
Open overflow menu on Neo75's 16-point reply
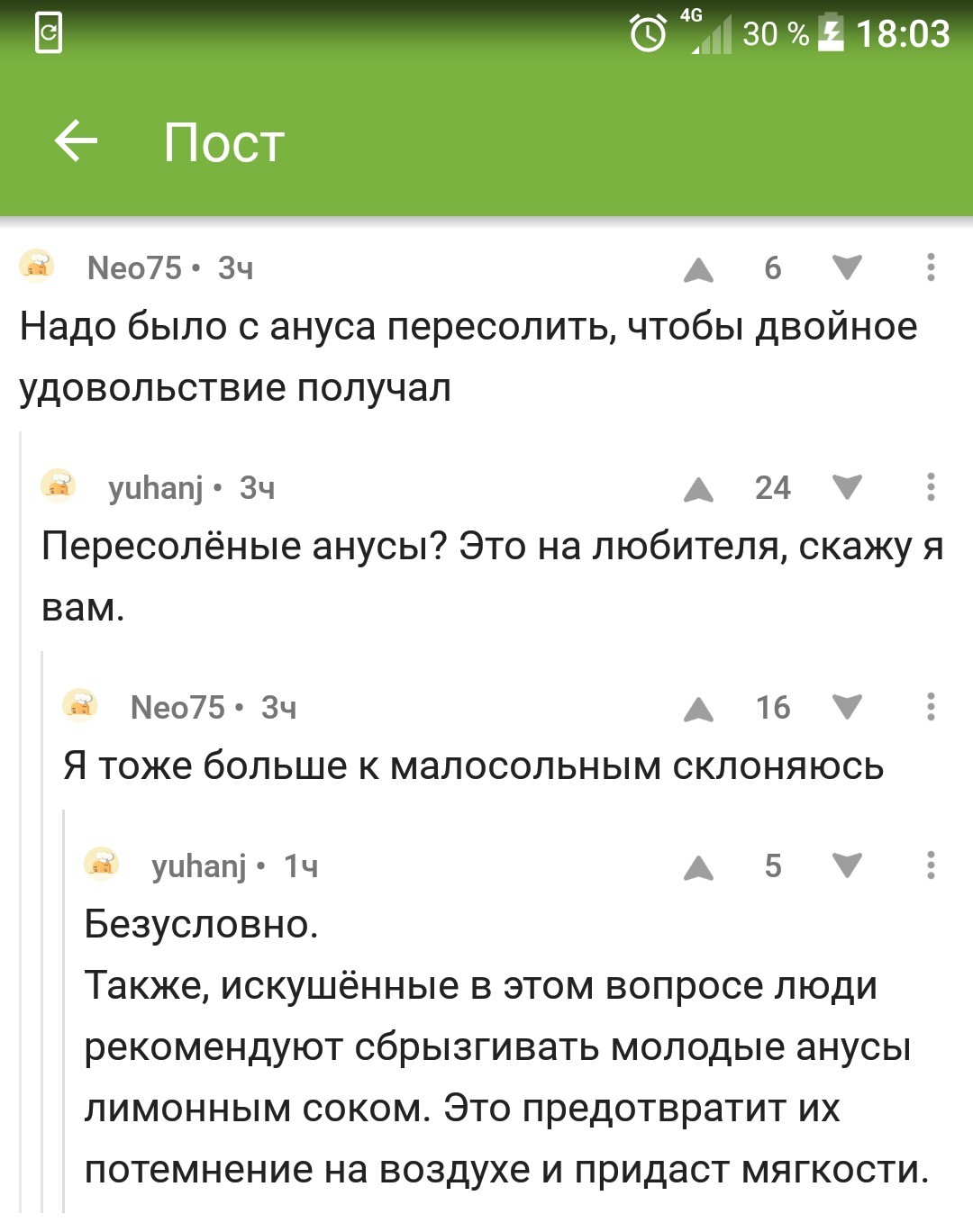931,707
